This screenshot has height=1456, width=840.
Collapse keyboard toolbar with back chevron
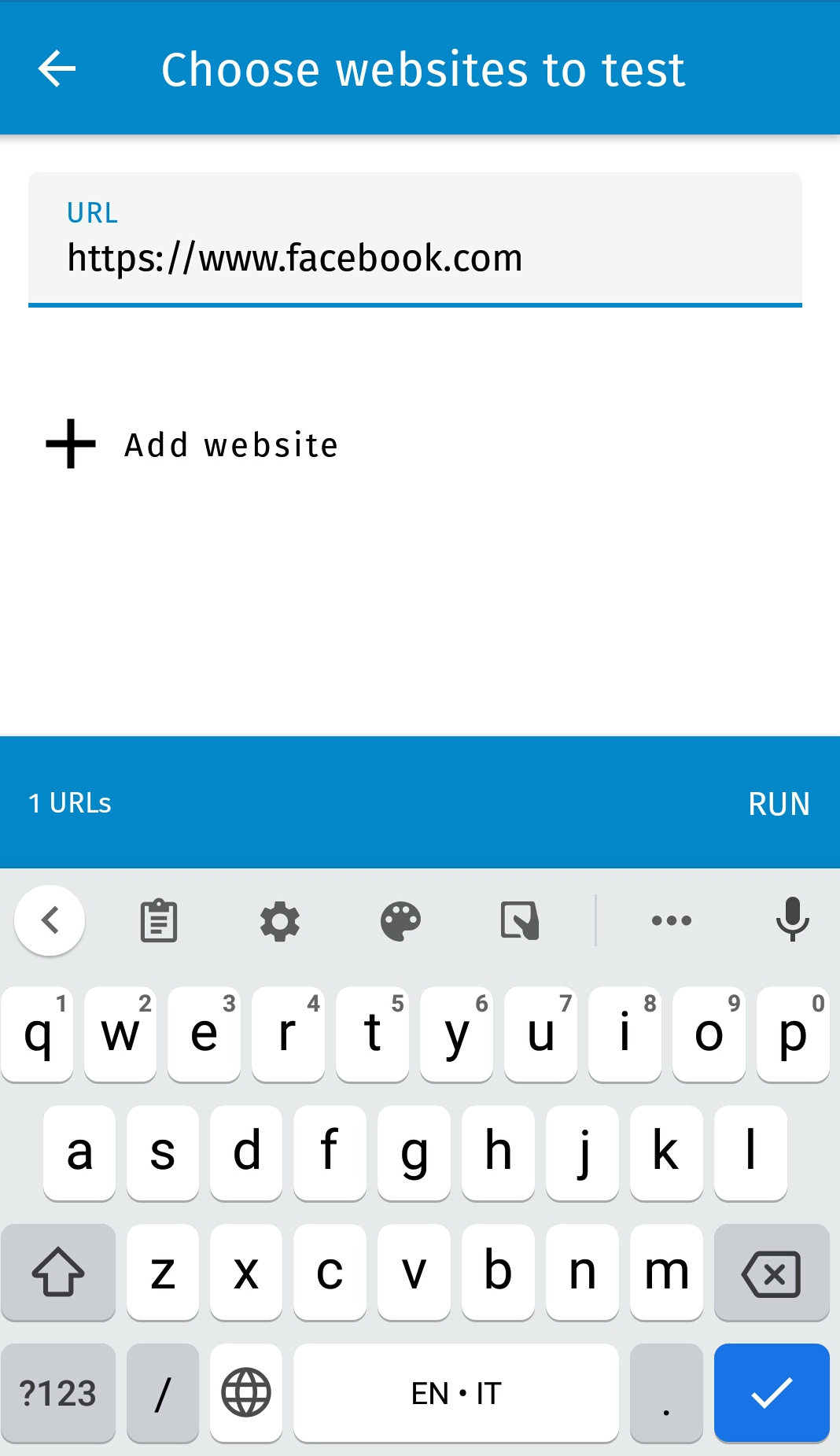(x=50, y=920)
